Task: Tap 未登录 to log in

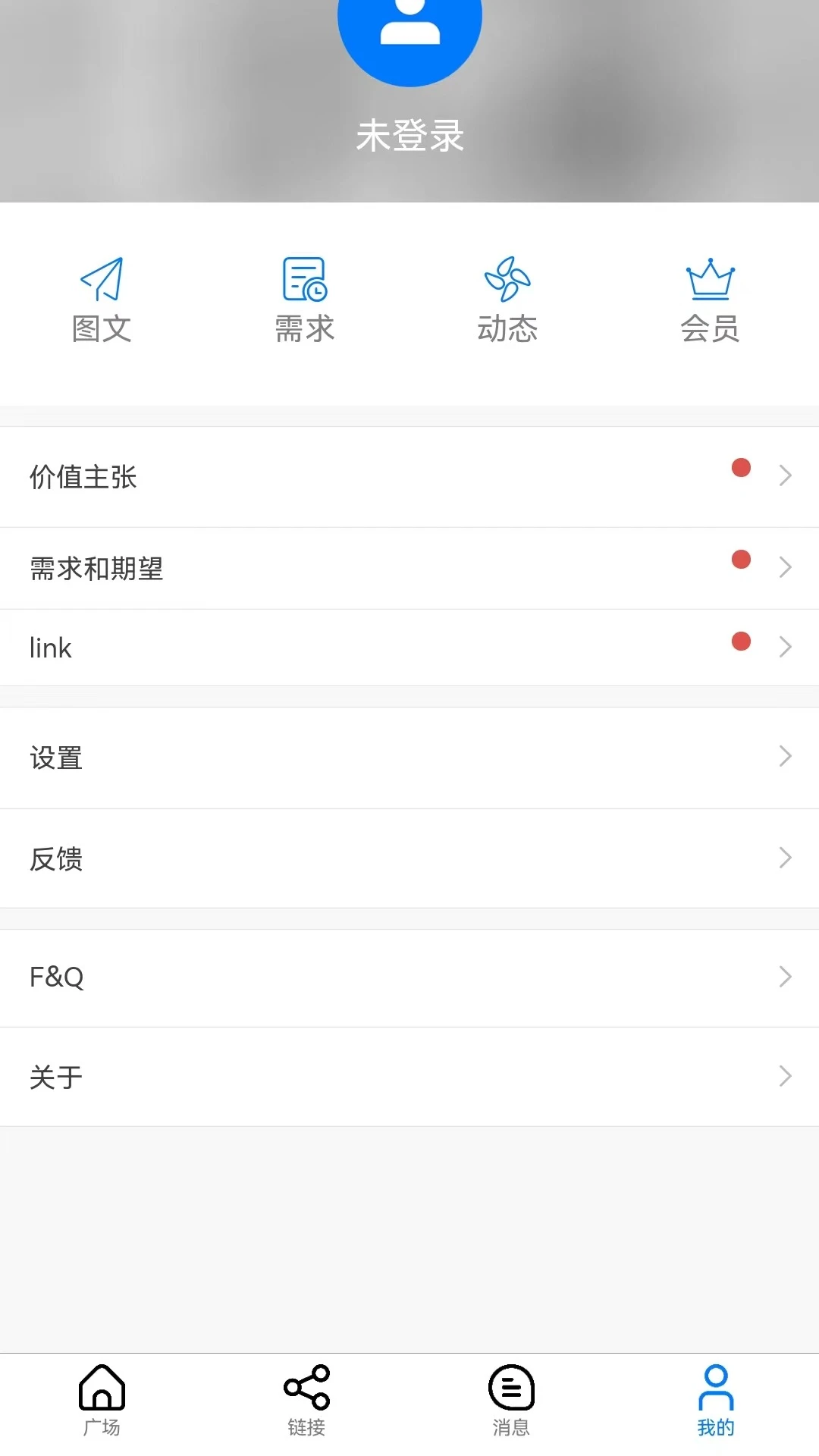Action: point(409,136)
